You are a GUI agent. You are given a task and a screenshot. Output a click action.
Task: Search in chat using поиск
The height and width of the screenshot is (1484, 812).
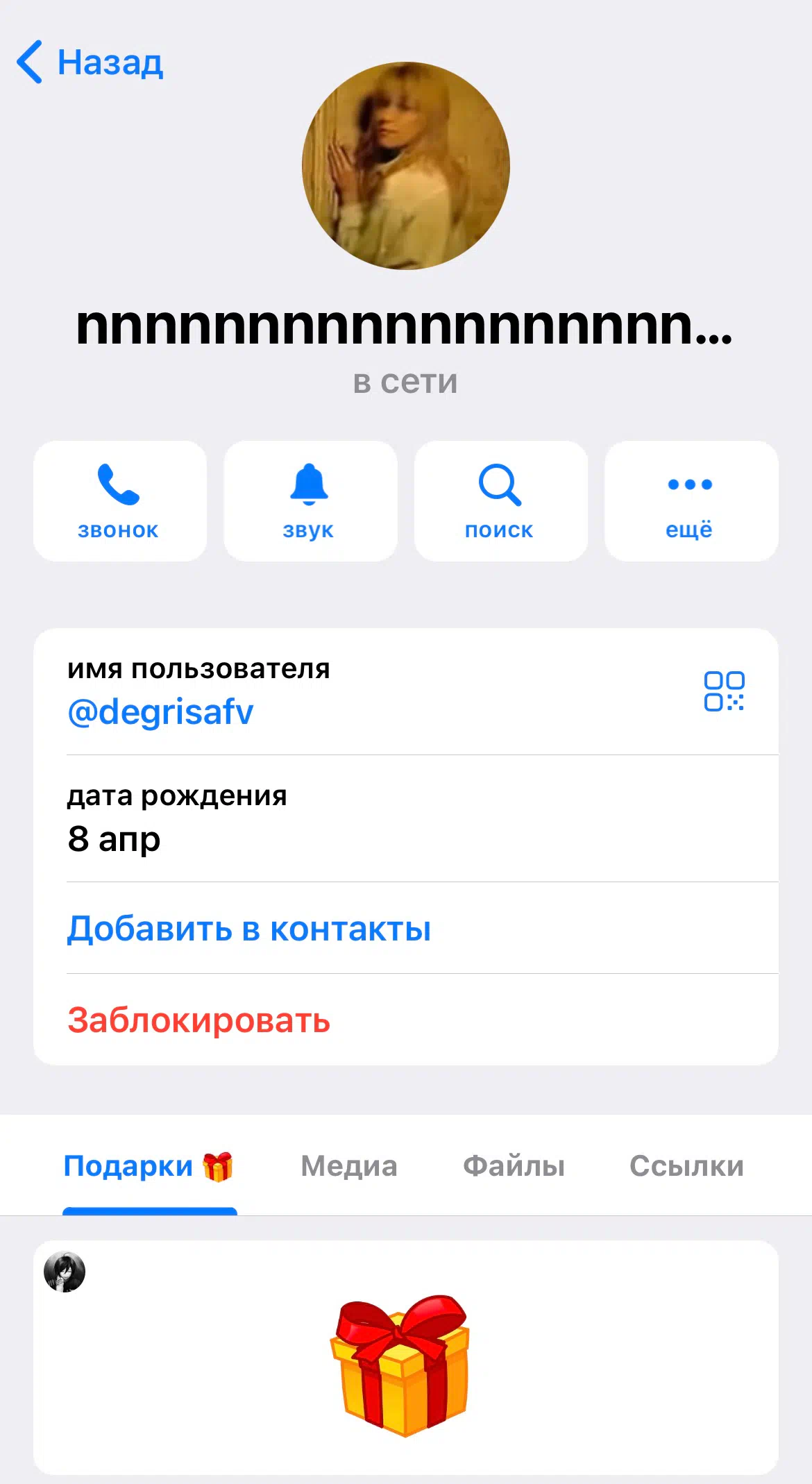(501, 501)
